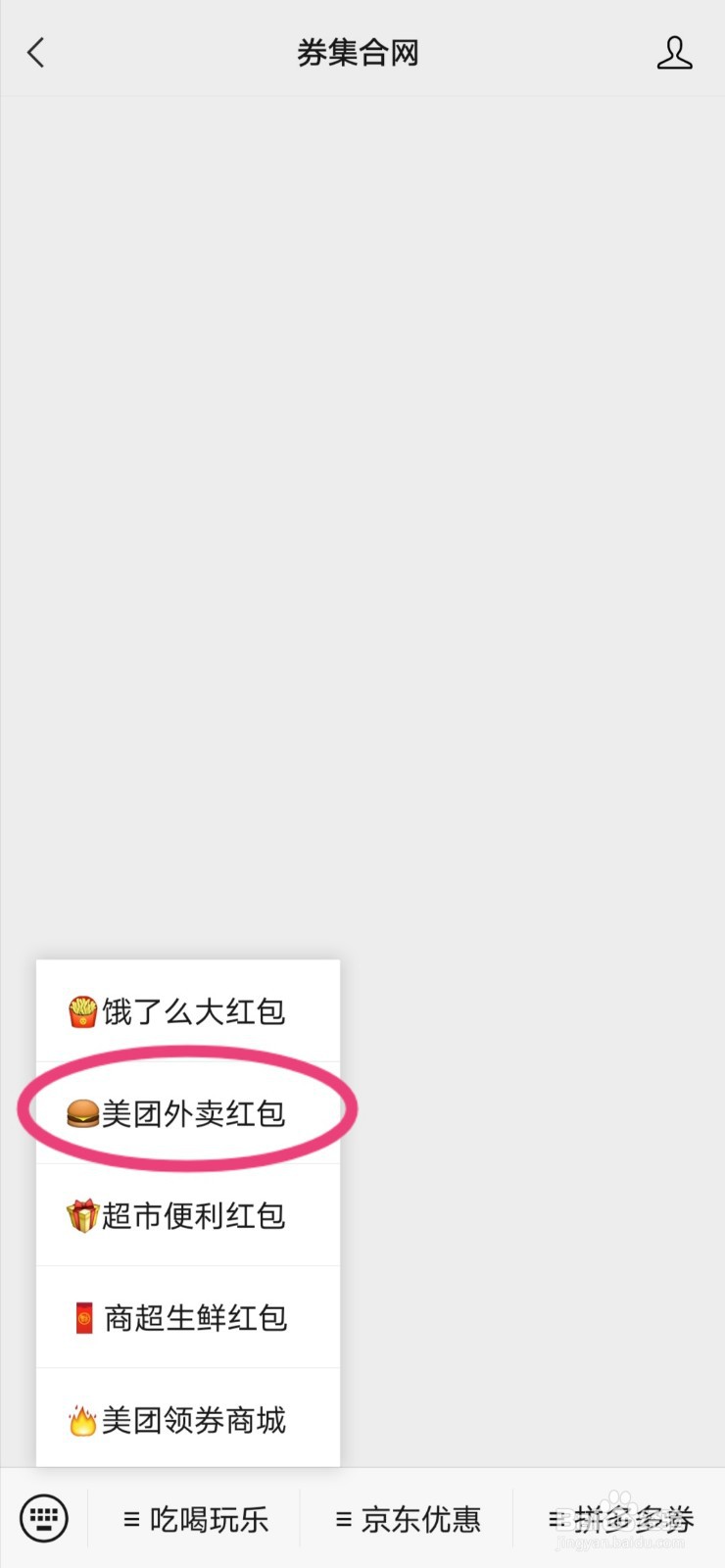The height and width of the screenshot is (1568, 725).
Task: Tap the gift box icon beside 超市便利红包
Action: click(x=80, y=1215)
